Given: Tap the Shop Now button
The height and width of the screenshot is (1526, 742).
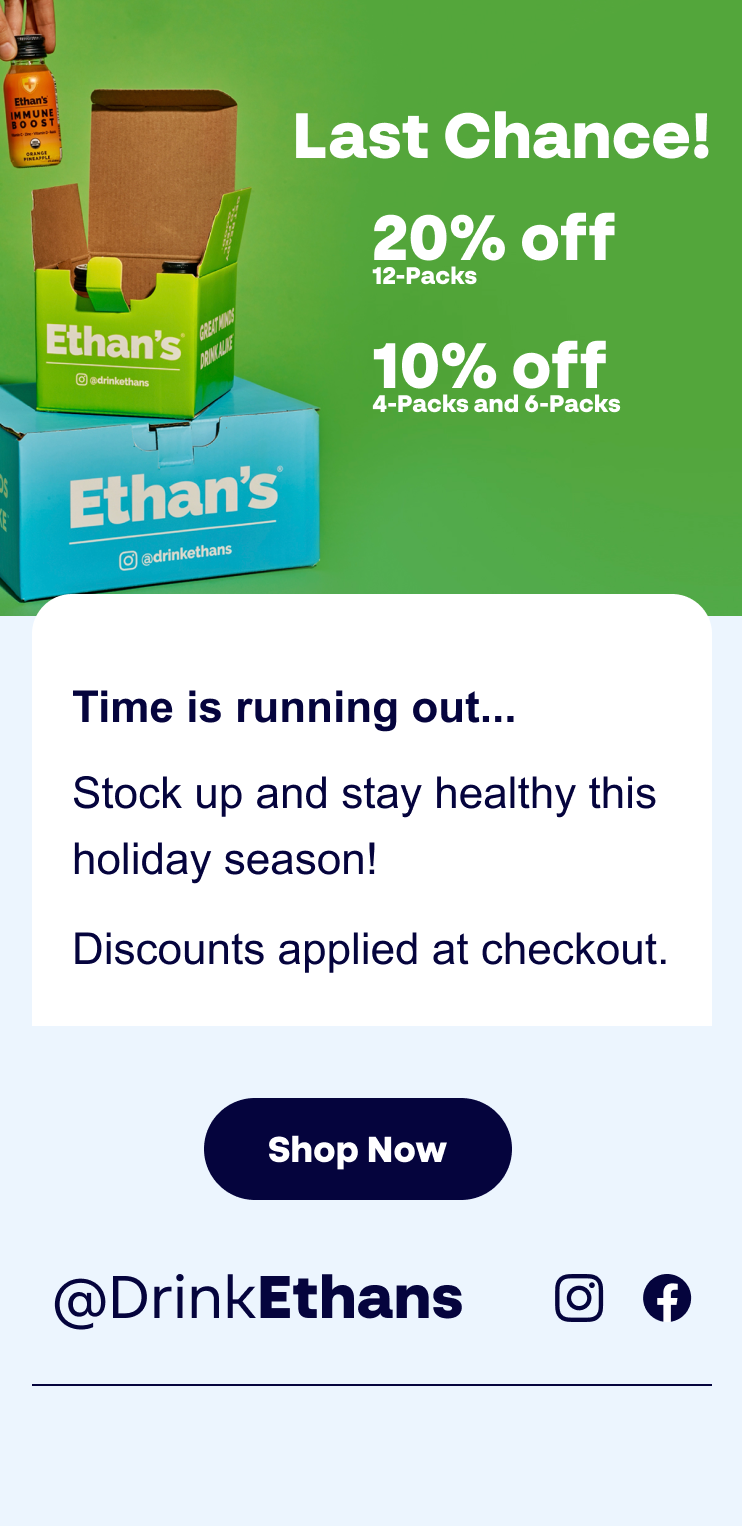Looking at the screenshot, I should 357,1149.
